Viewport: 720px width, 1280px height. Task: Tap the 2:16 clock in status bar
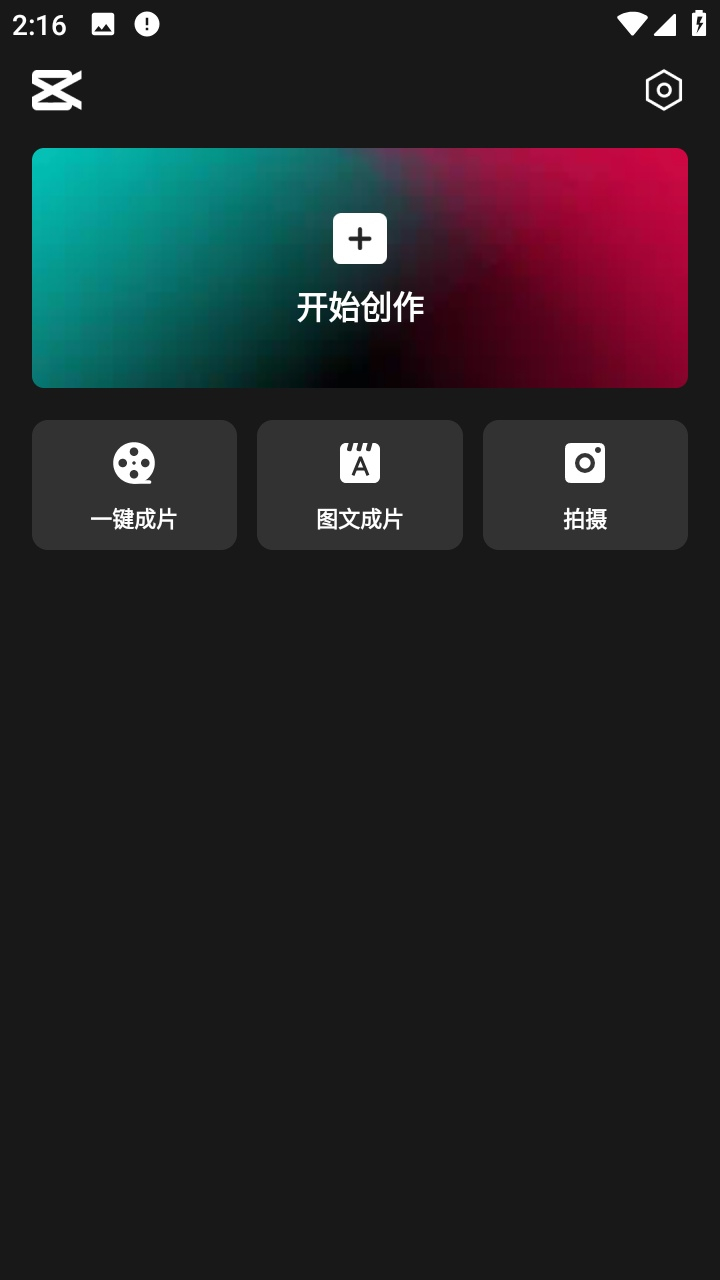38,24
